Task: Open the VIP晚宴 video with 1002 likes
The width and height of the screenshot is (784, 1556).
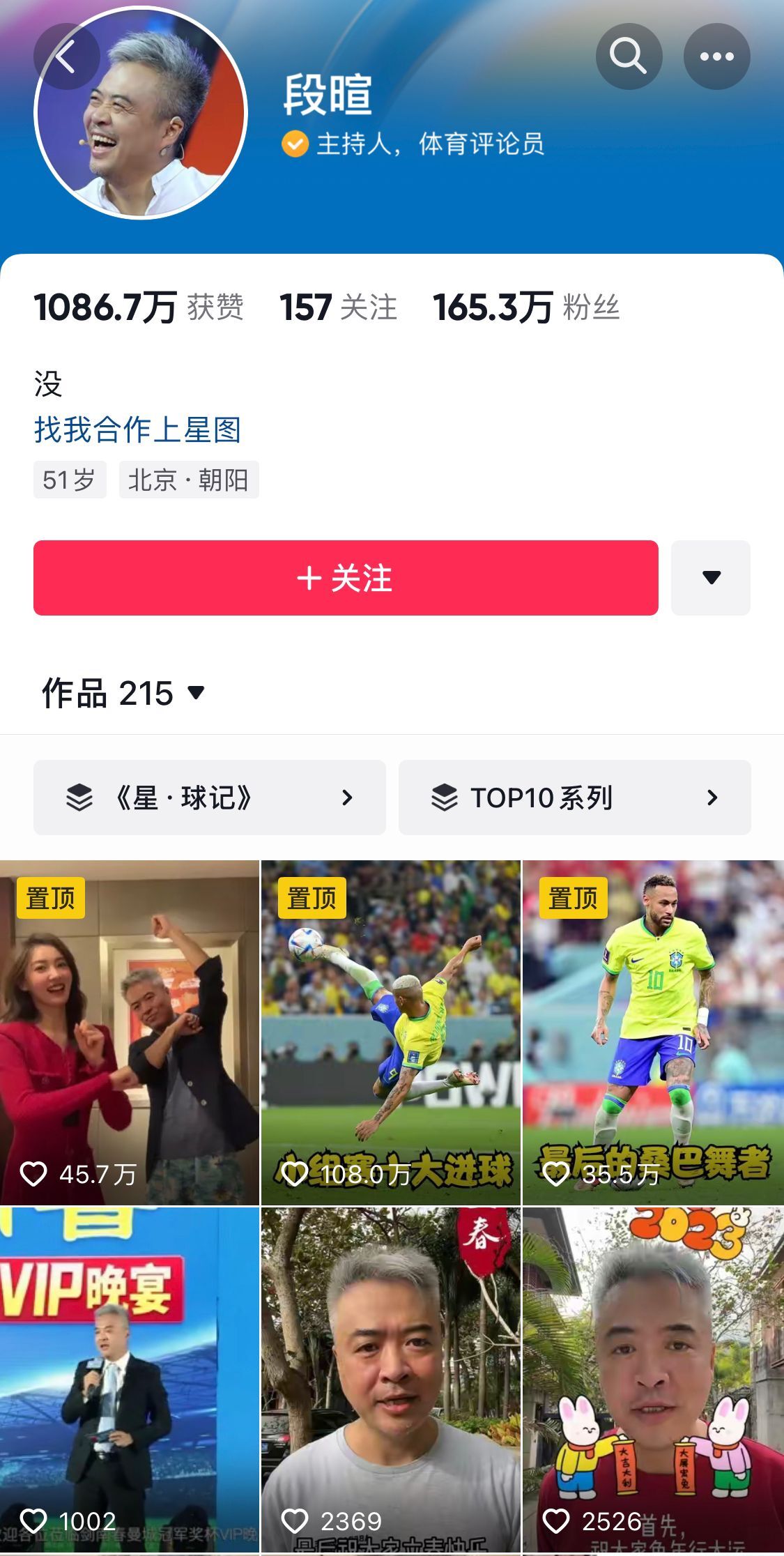Action: (129, 1380)
